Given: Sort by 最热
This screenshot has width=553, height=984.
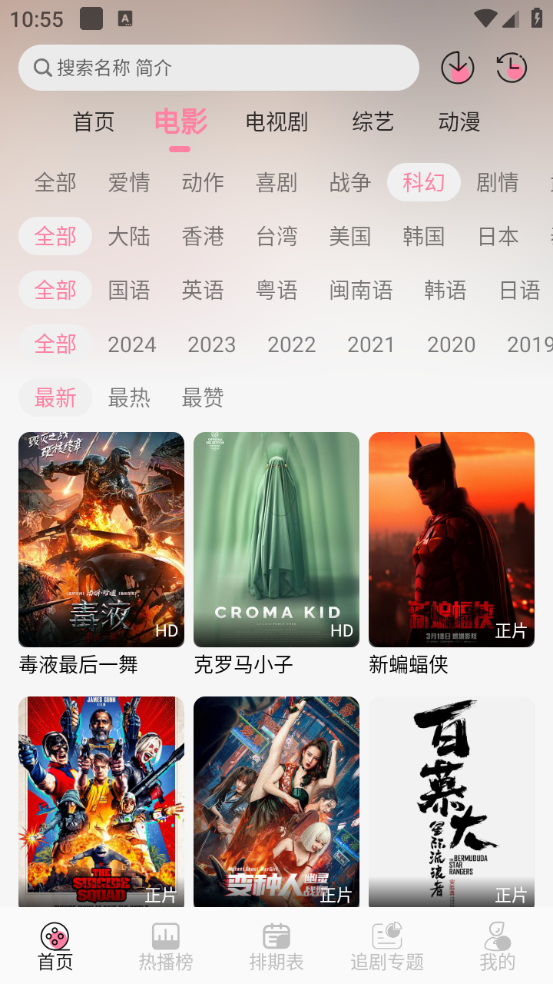Looking at the screenshot, I should click(129, 397).
